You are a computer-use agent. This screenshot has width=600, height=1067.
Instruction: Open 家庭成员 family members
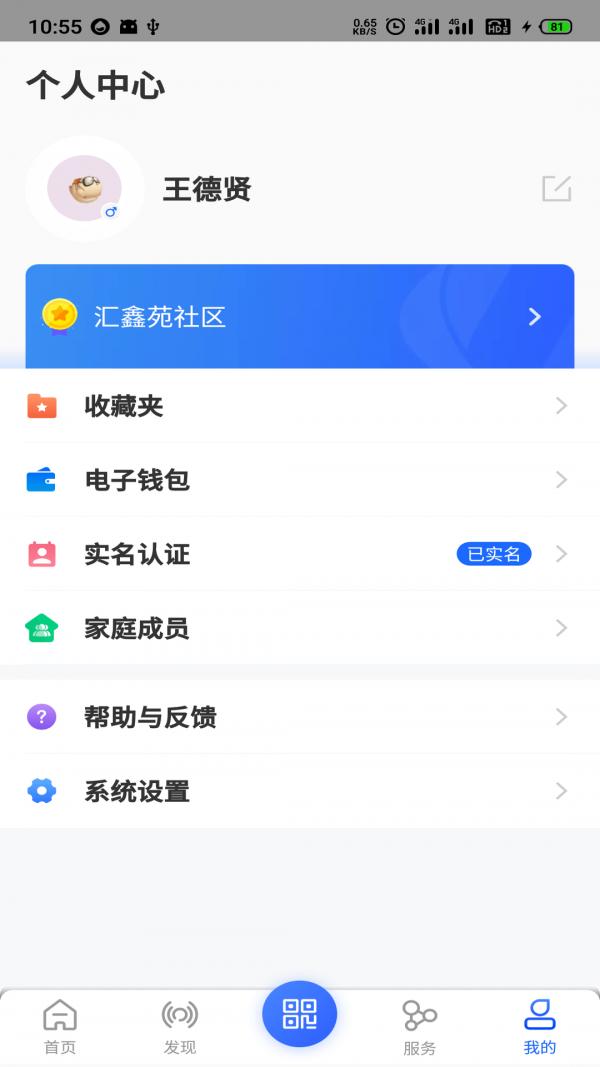[300, 628]
